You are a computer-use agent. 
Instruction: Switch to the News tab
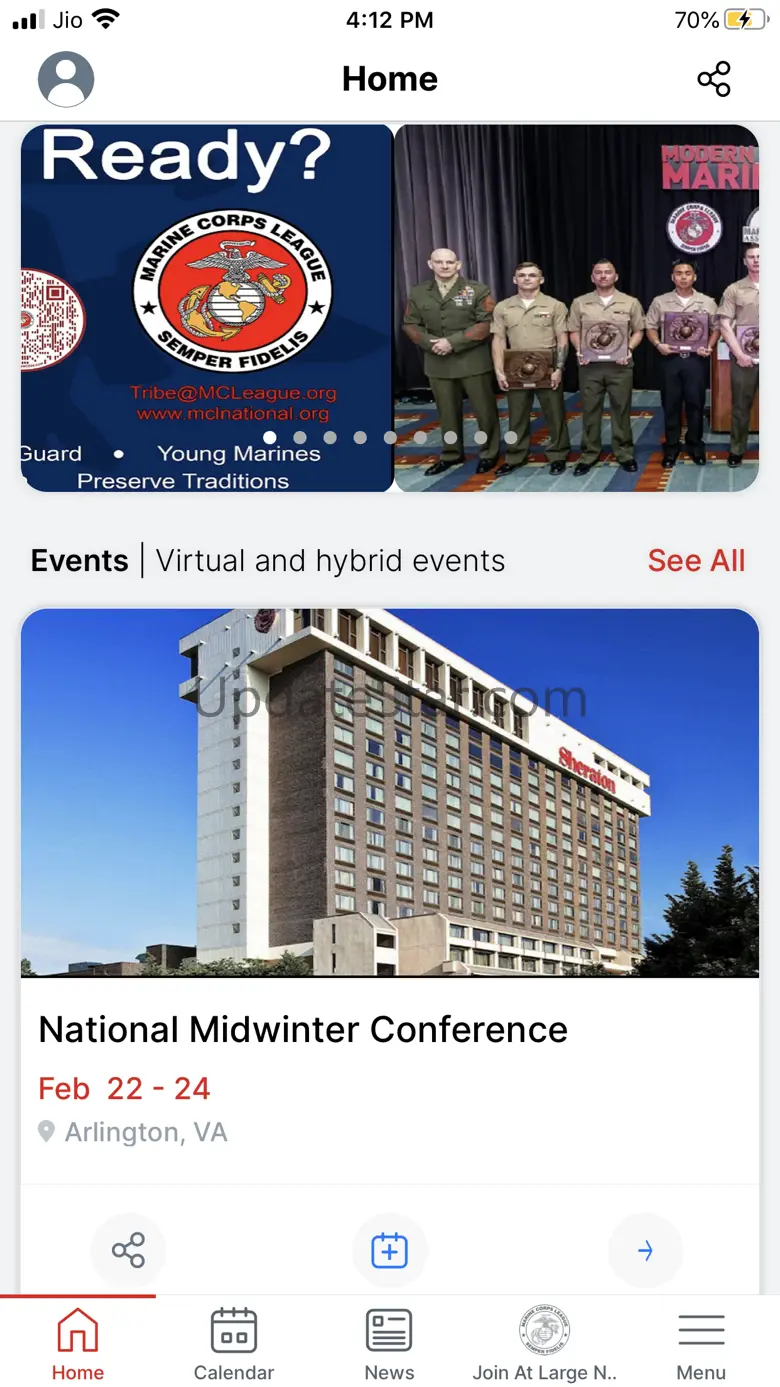point(389,1343)
